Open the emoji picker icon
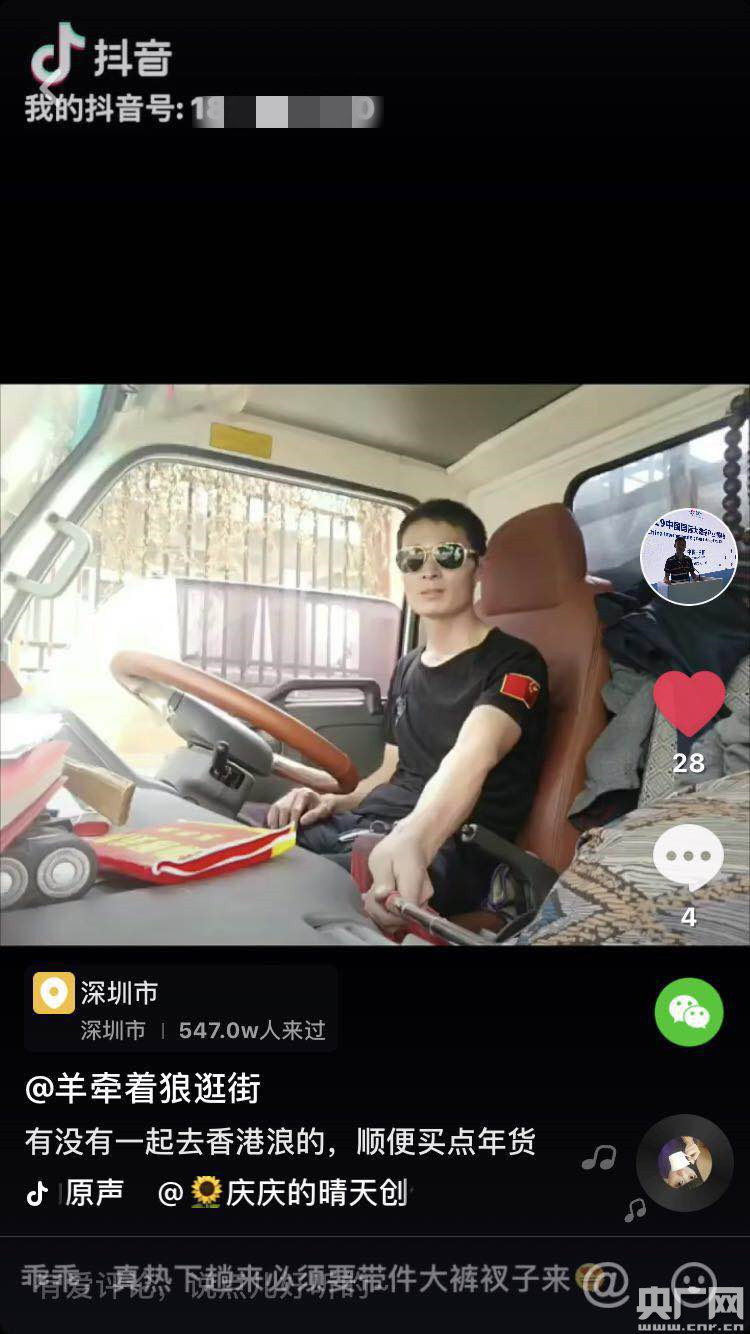Image resolution: width=750 pixels, height=1334 pixels. pos(693,1283)
